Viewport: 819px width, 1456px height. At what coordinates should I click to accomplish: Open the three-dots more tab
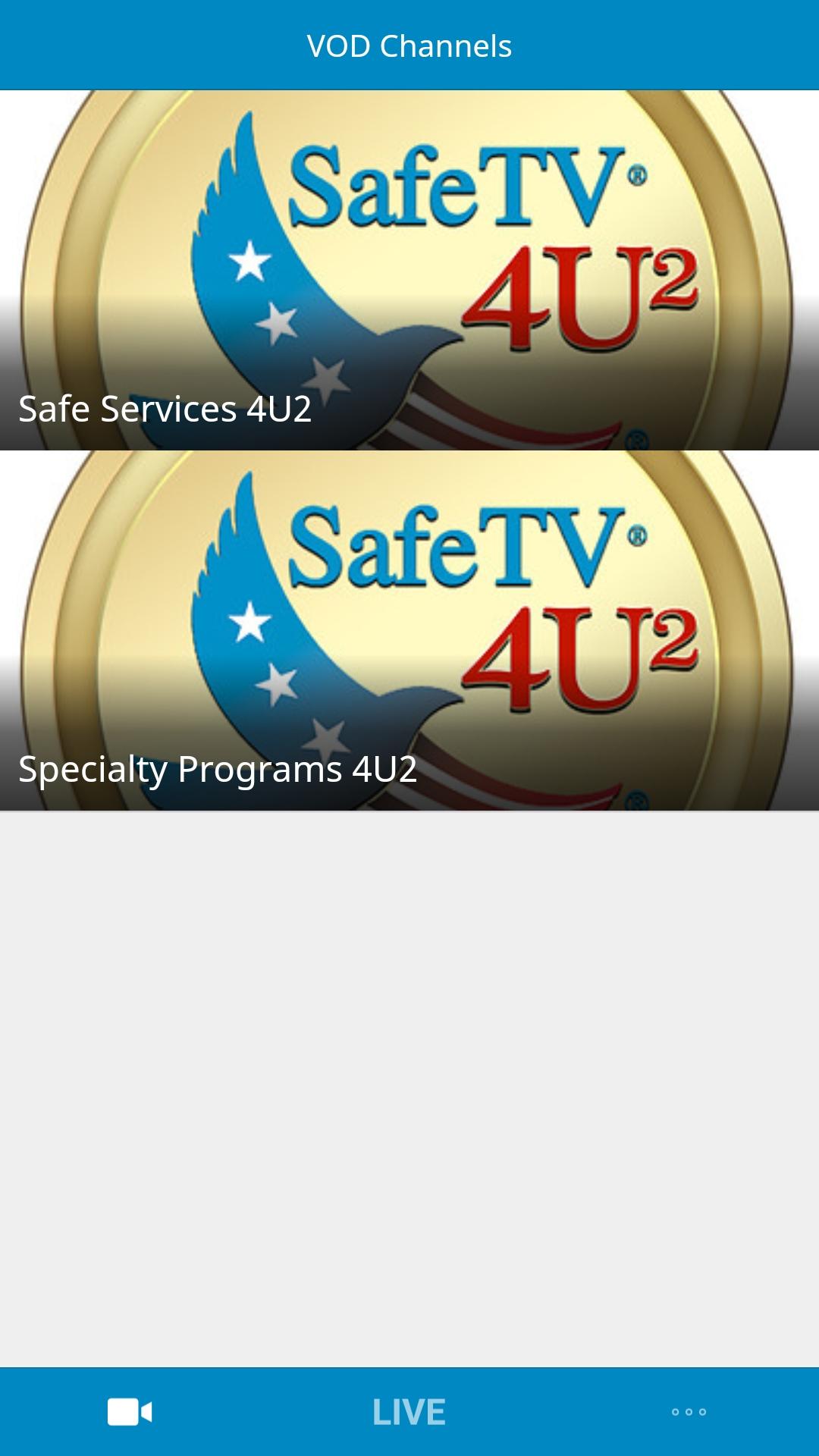pos(689,1412)
